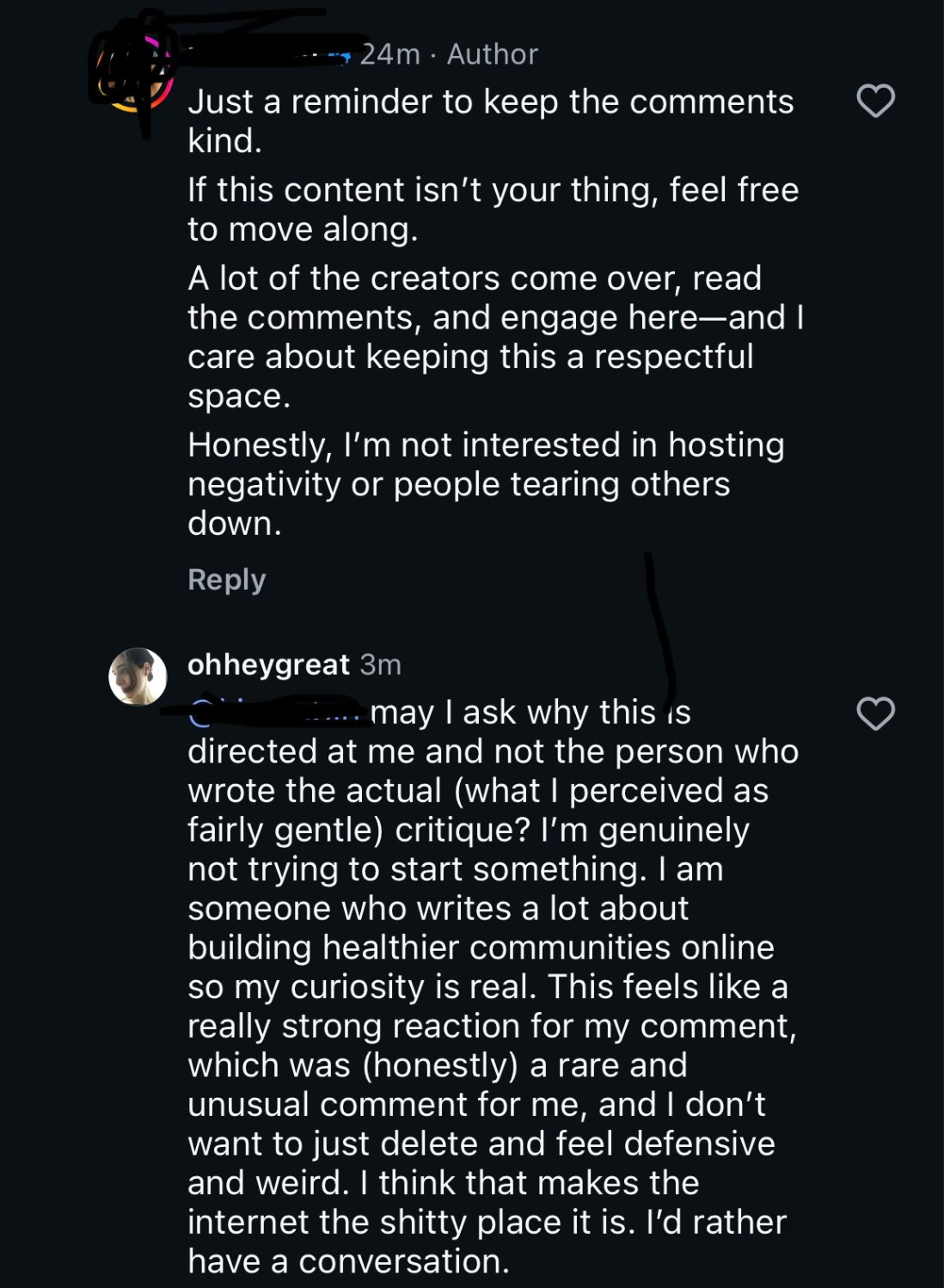This screenshot has width=944, height=1288.
Task: Like the Author's comment about keeping comments kind
Action: [875, 101]
